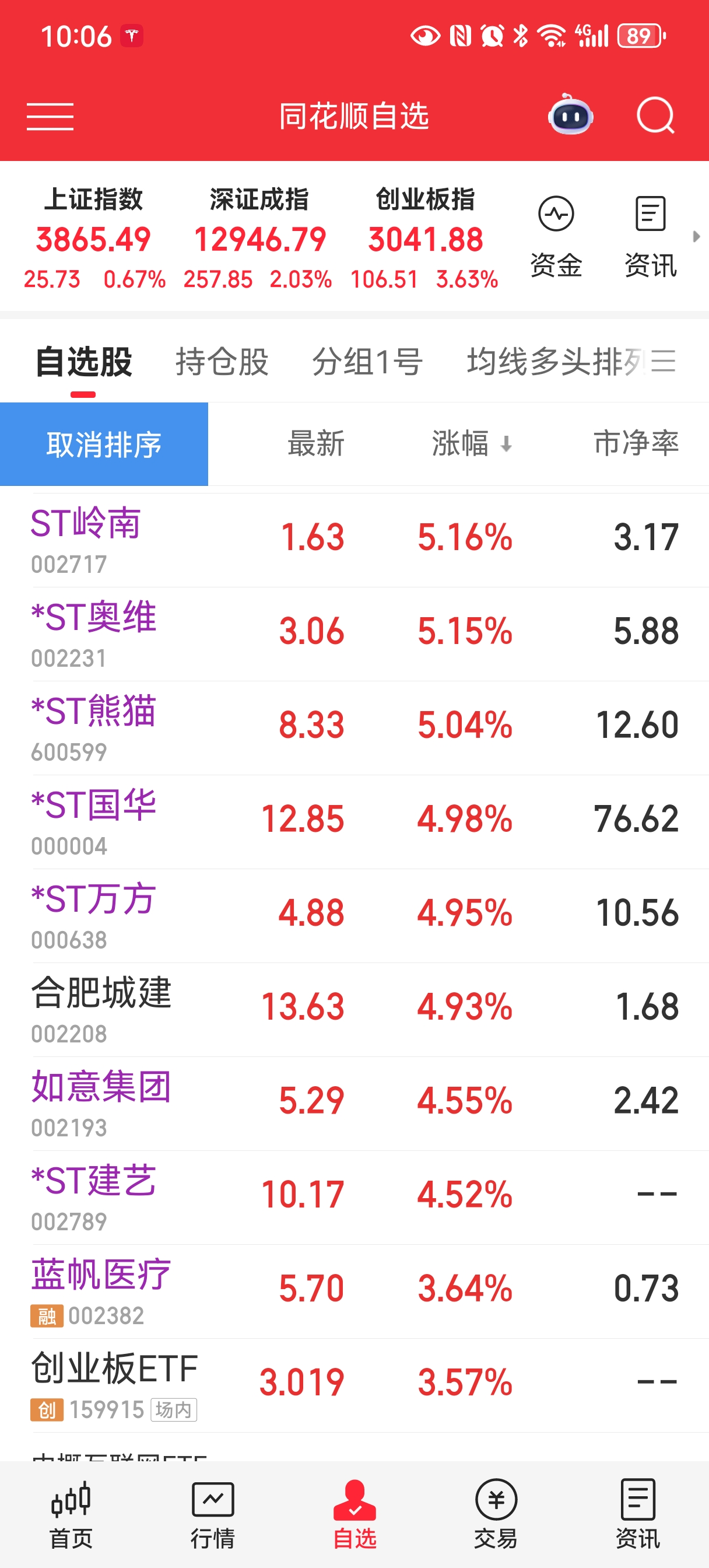Sort the list by 最新 price
Image resolution: width=709 pixels, height=1568 pixels.
coord(316,444)
